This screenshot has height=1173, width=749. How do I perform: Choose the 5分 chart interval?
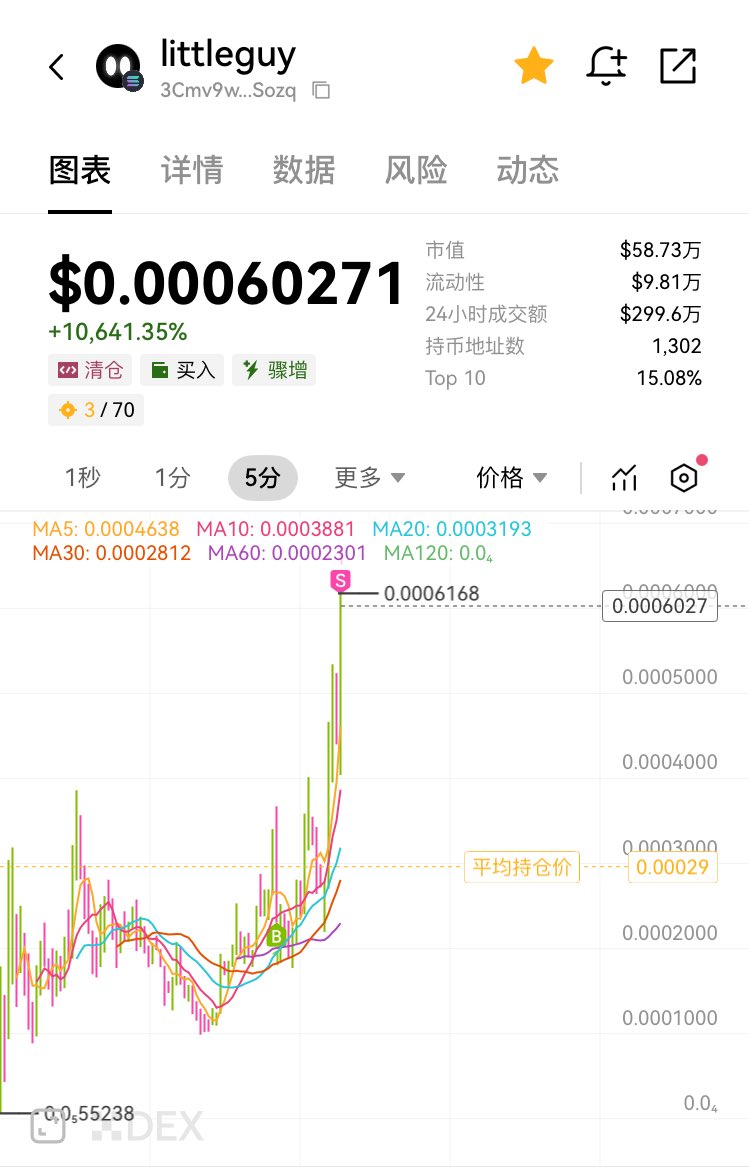tap(263, 478)
